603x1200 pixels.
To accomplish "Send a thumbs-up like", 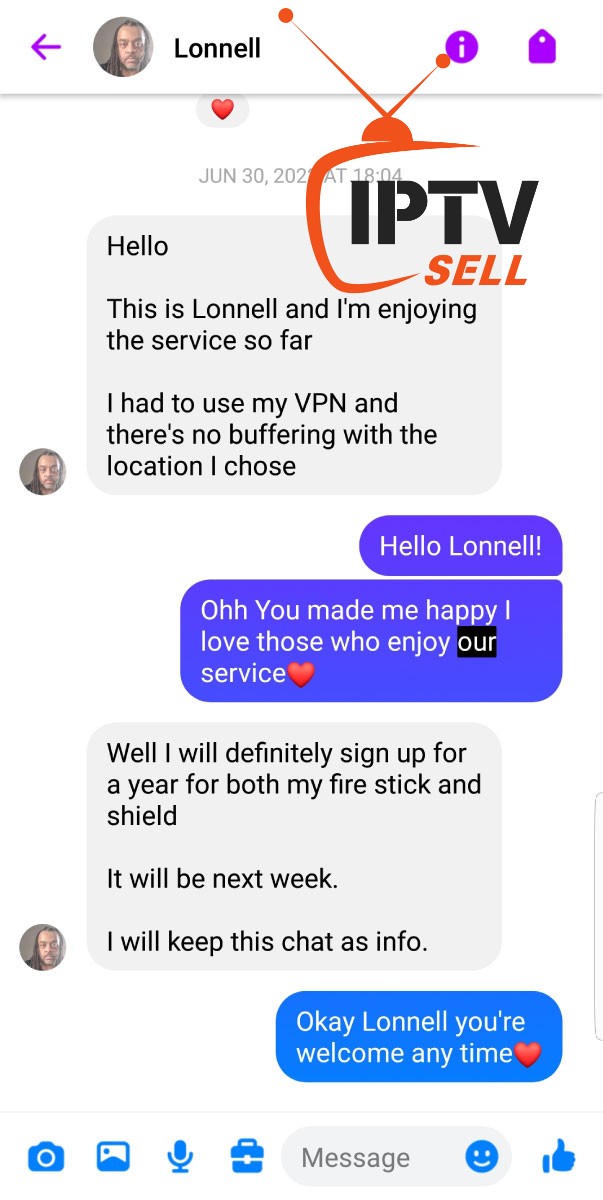I will point(558,1157).
